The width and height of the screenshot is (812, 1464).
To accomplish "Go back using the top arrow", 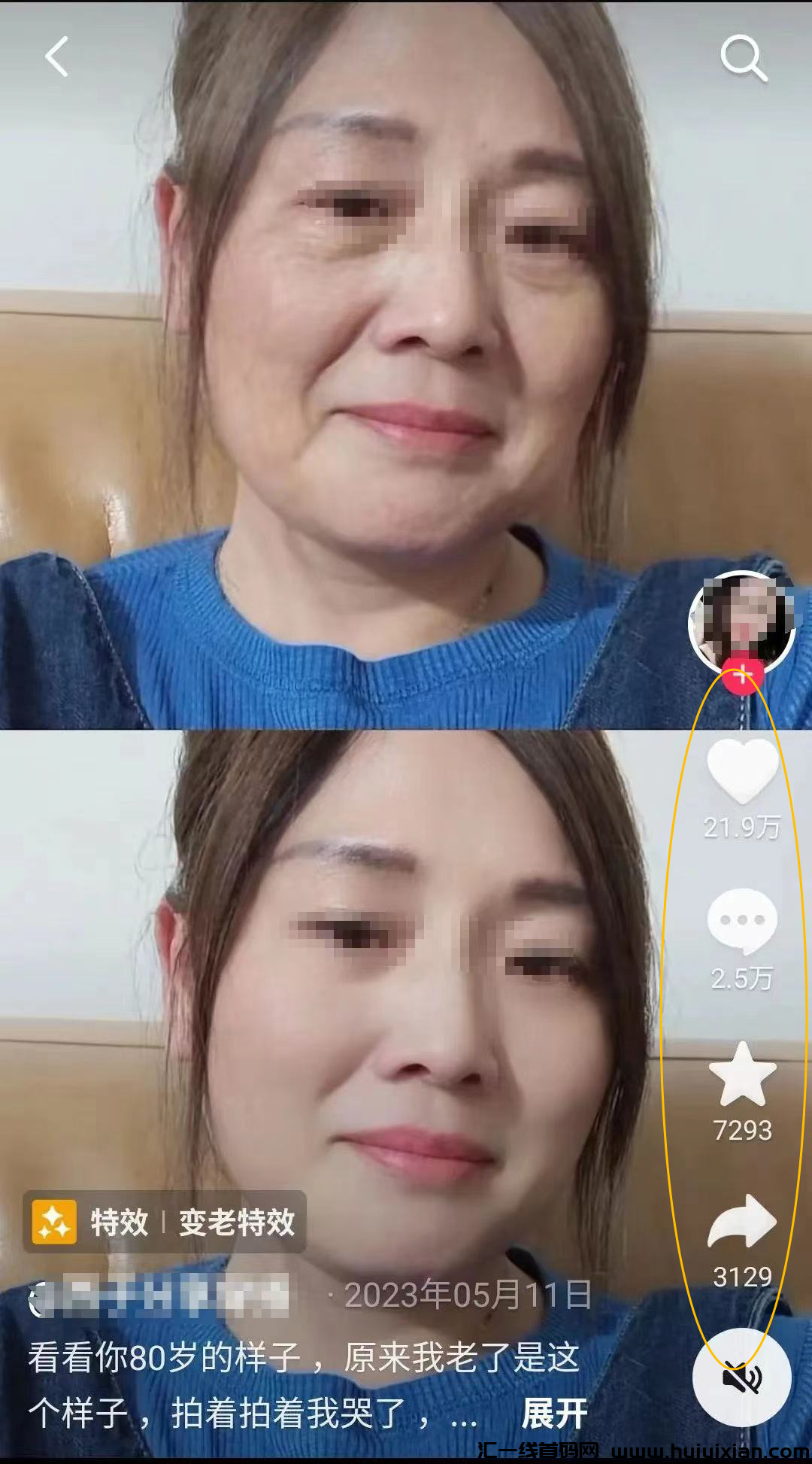I will (x=57, y=56).
